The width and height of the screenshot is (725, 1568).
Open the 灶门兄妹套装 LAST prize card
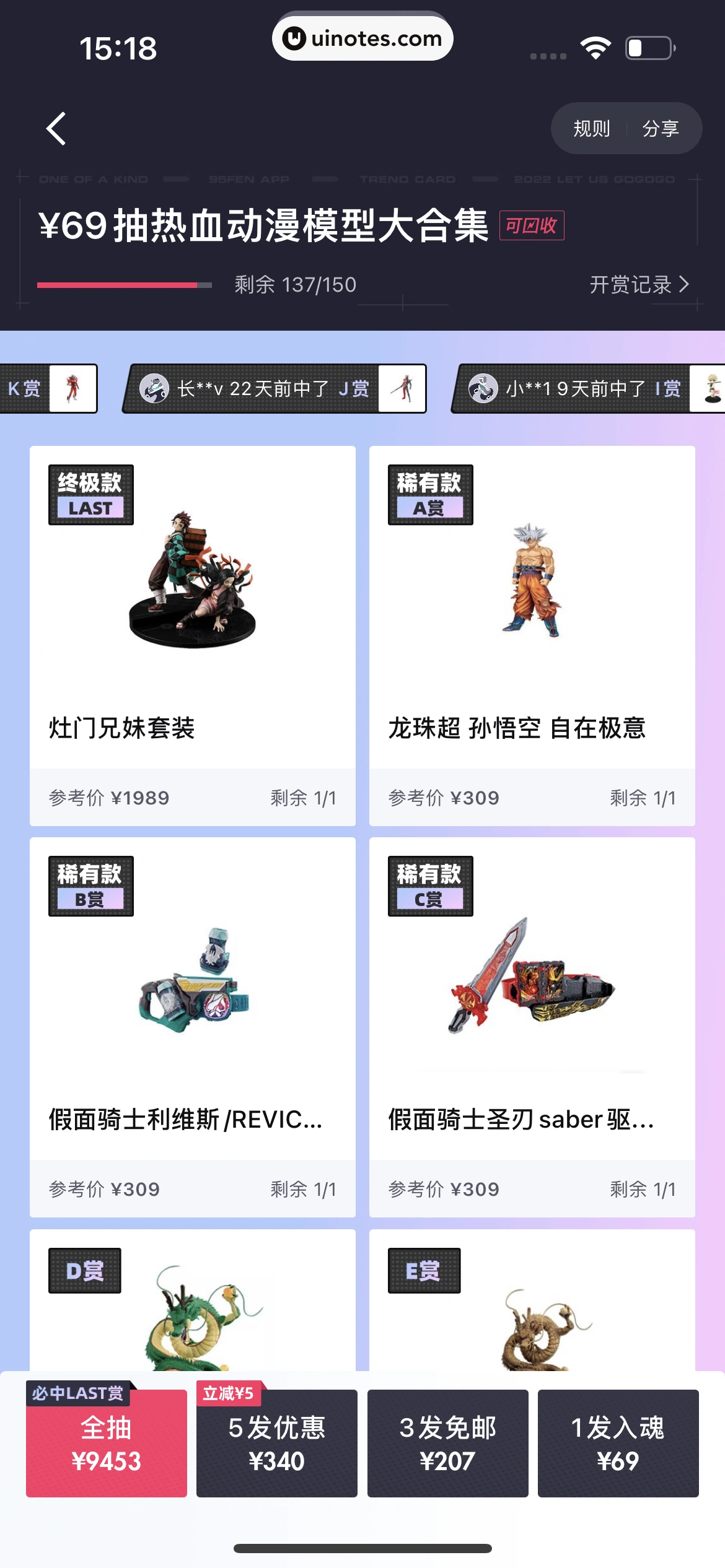193,635
